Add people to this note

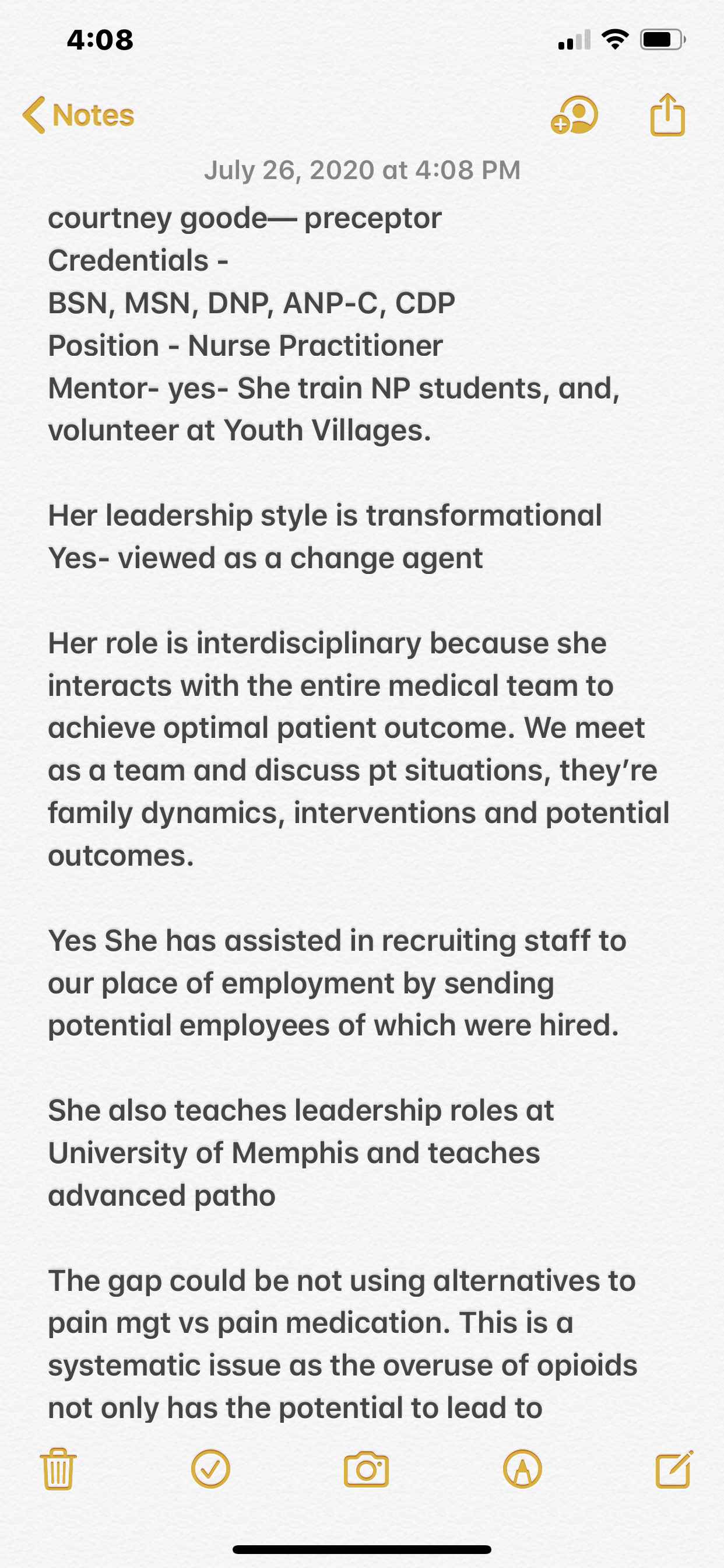point(574,115)
